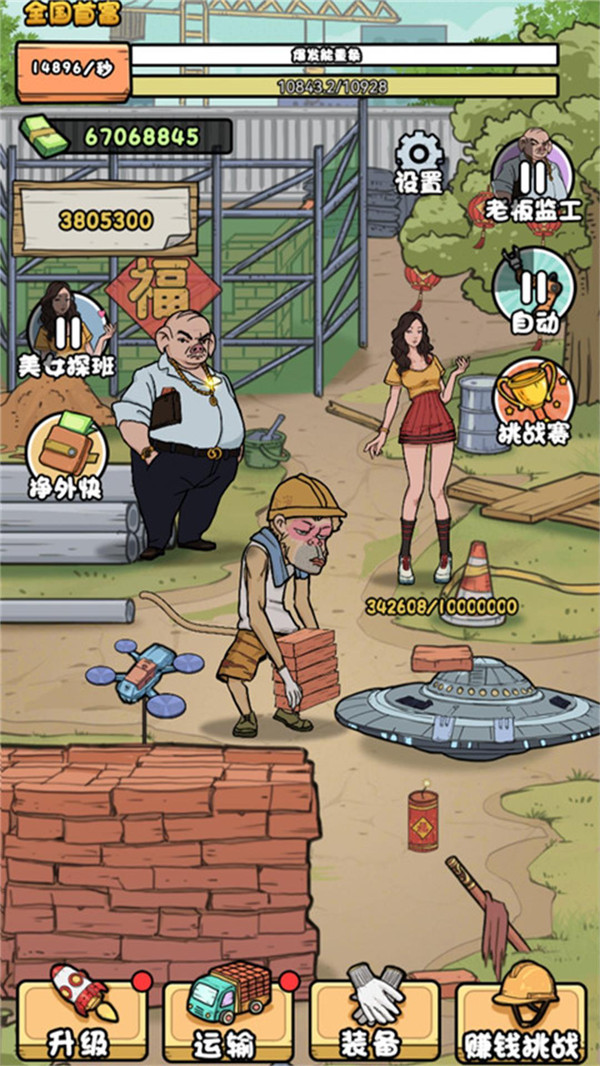Open the 挣外快 wallet button
Image resolution: width=600 pixels, height=1066 pixels.
coord(65,457)
